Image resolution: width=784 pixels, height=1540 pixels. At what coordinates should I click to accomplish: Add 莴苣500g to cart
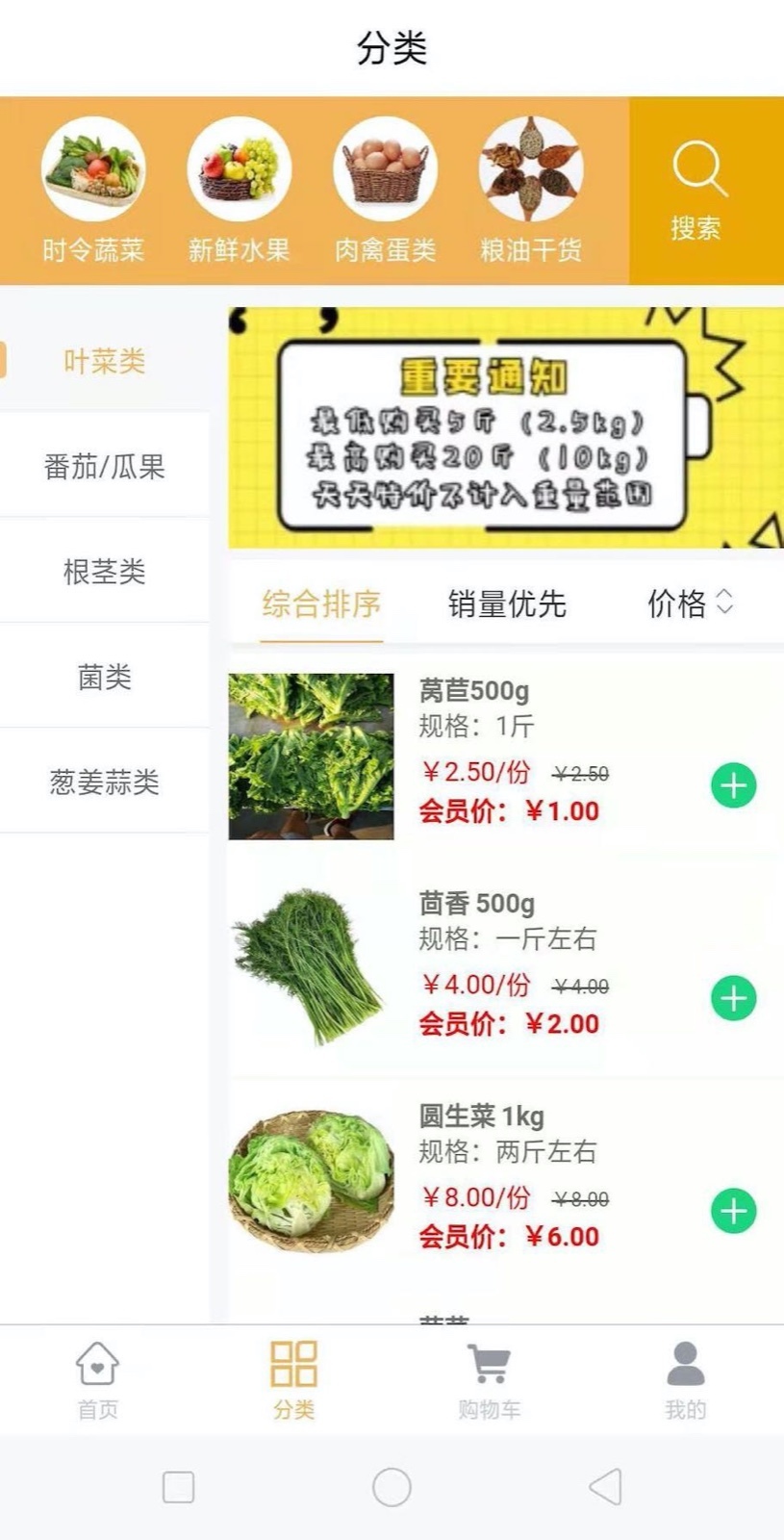coord(734,785)
